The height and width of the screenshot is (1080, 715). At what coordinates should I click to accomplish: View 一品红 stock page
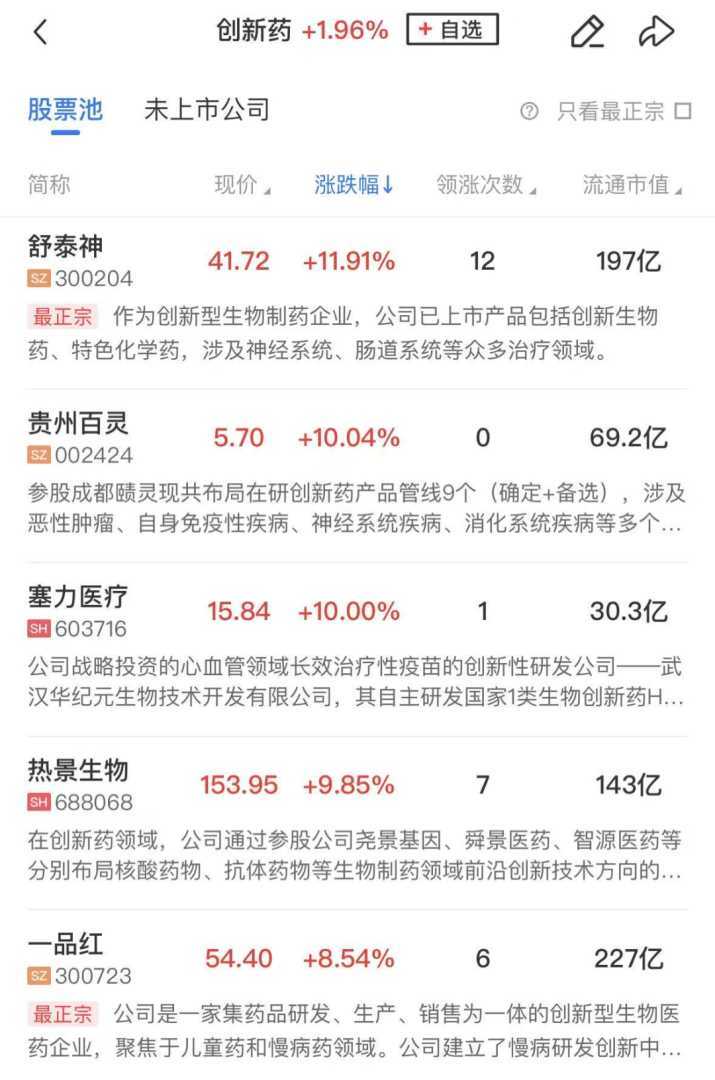(x=66, y=944)
